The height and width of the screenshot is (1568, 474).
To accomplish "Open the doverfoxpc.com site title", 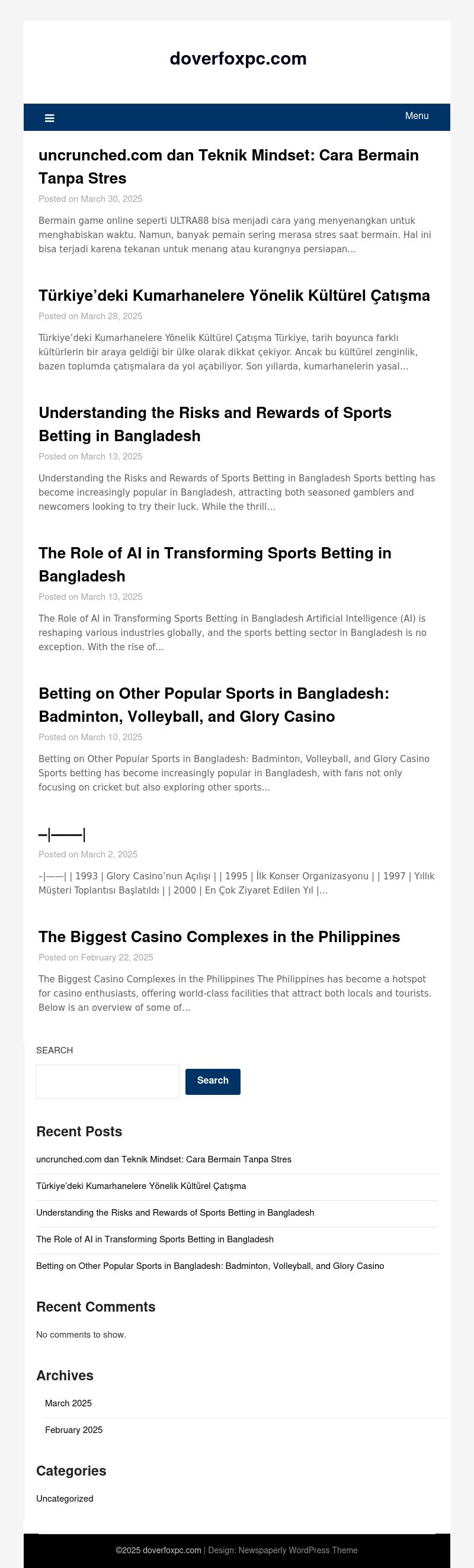I will [238, 59].
